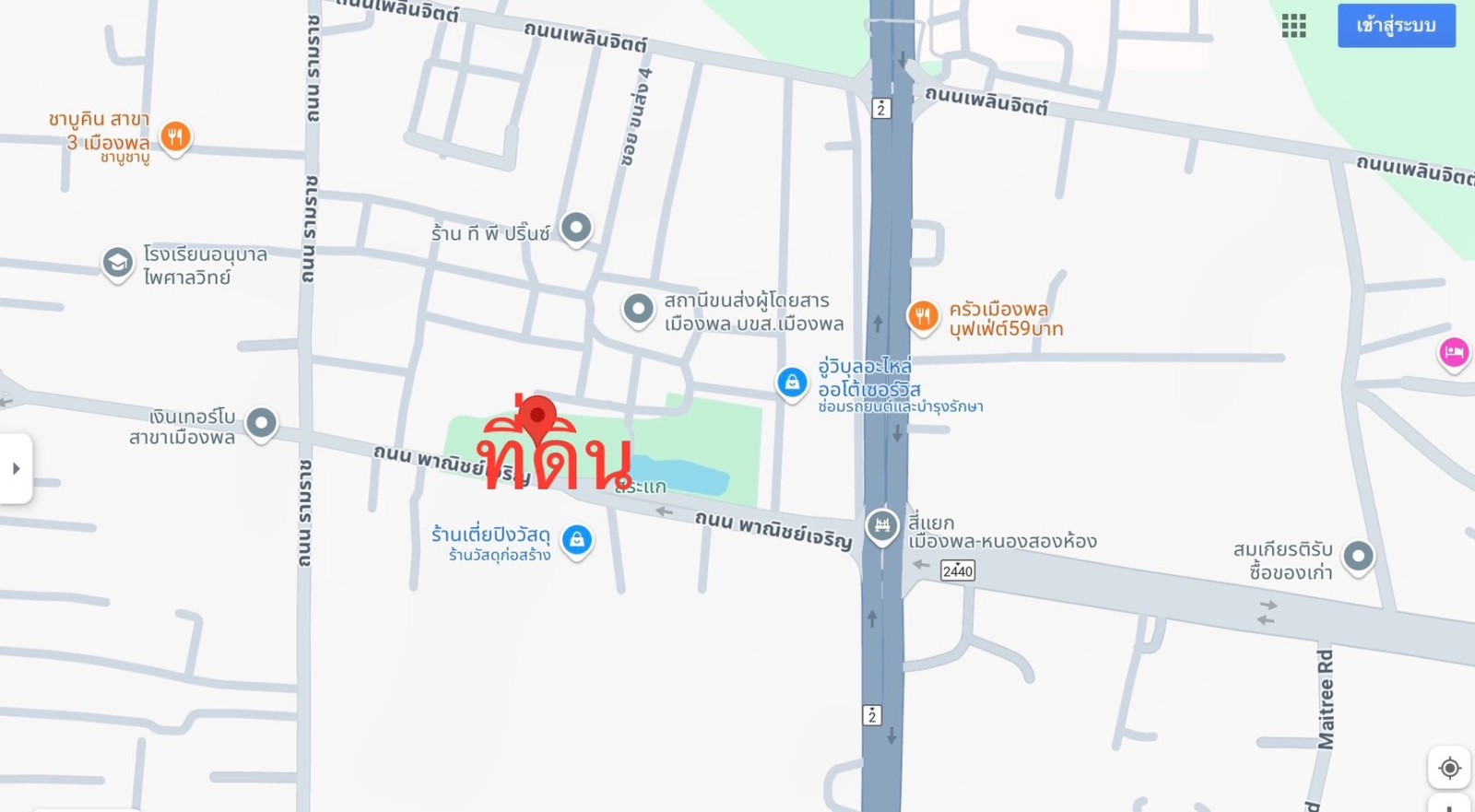The height and width of the screenshot is (812, 1475).
Task: Open เงินเทอร์โบ สาขาเมืองพล marker
Action: tap(262, 423)
